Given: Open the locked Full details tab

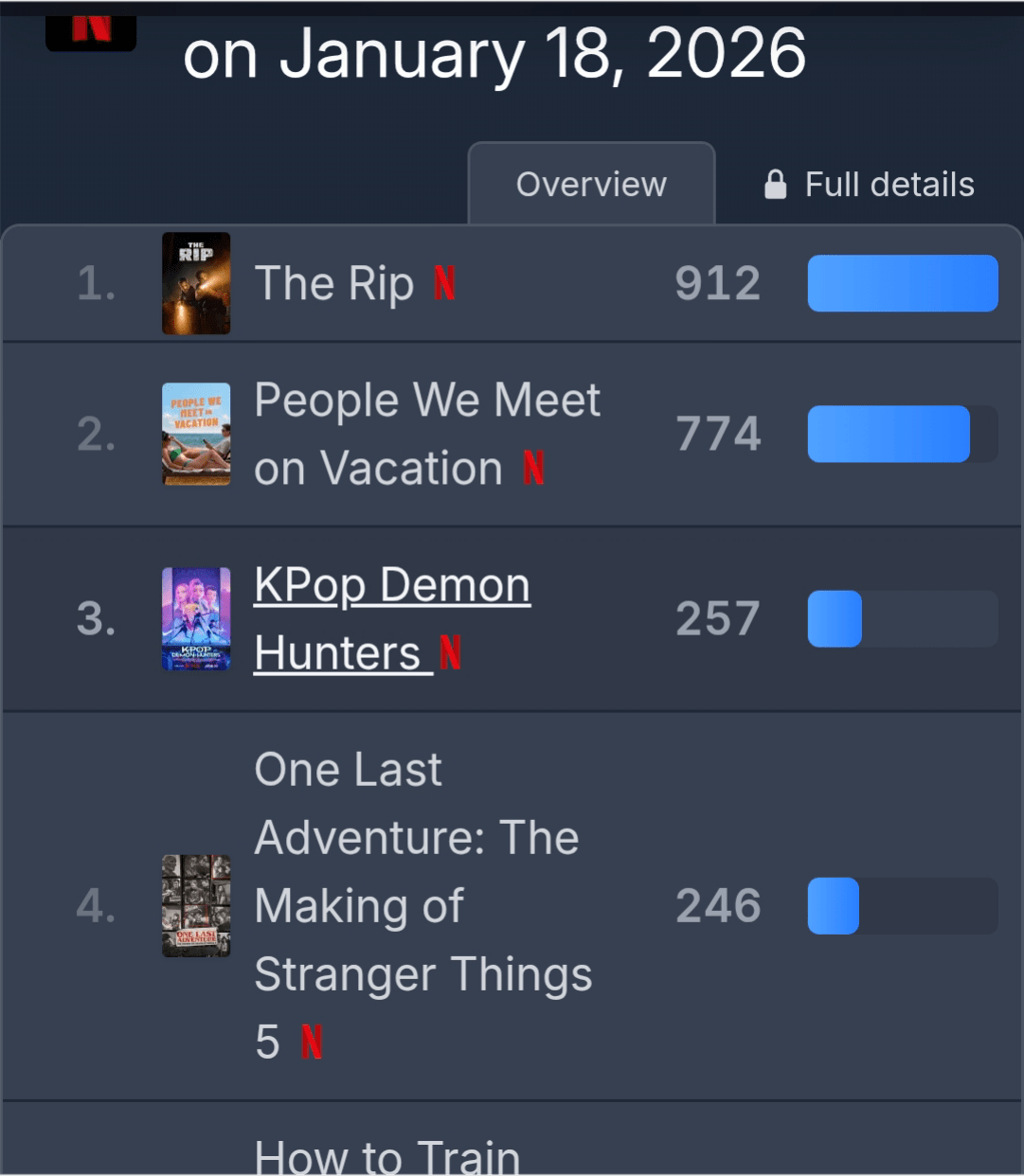Looking at the screenshot, I should click(870, 185).
